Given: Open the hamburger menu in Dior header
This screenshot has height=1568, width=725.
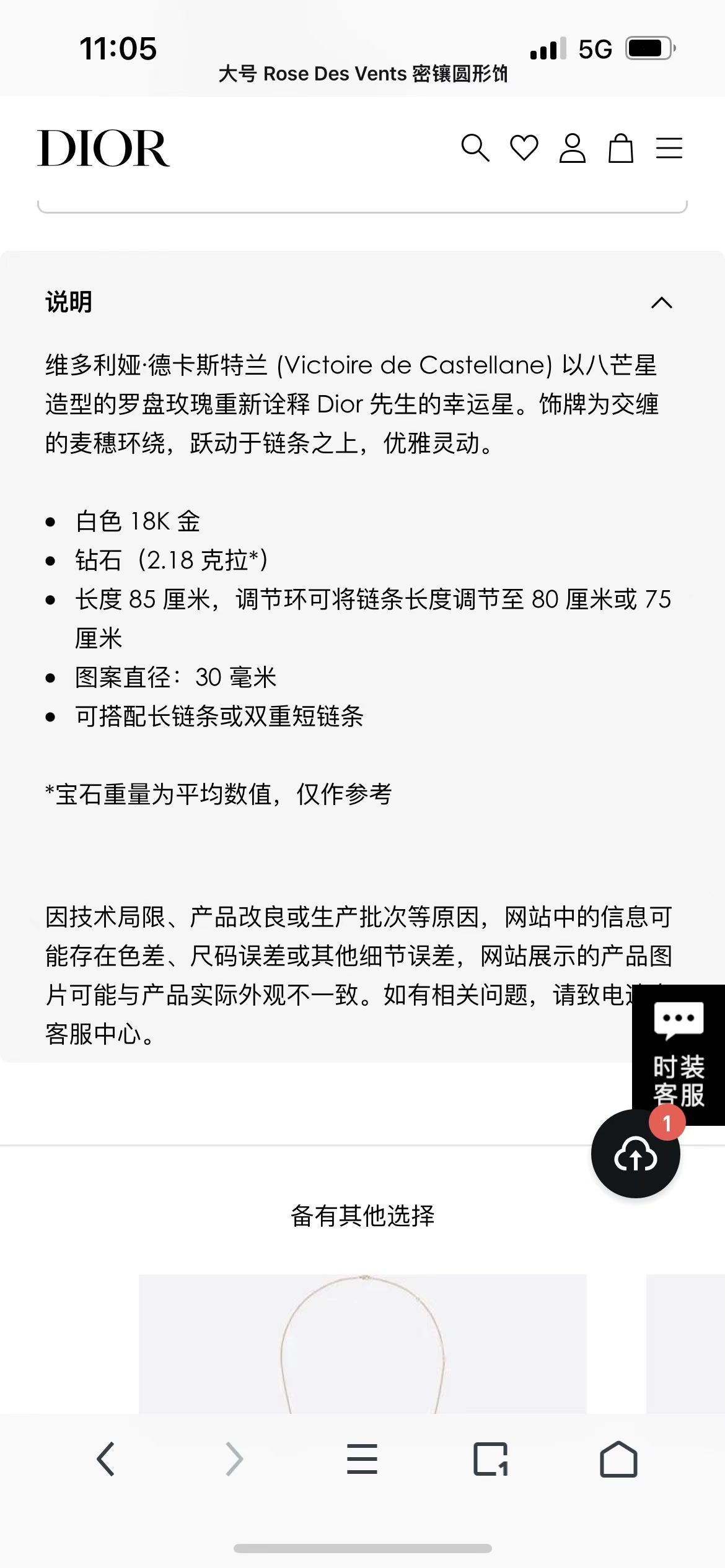Looking at the screenshot, I should point(669,148).
